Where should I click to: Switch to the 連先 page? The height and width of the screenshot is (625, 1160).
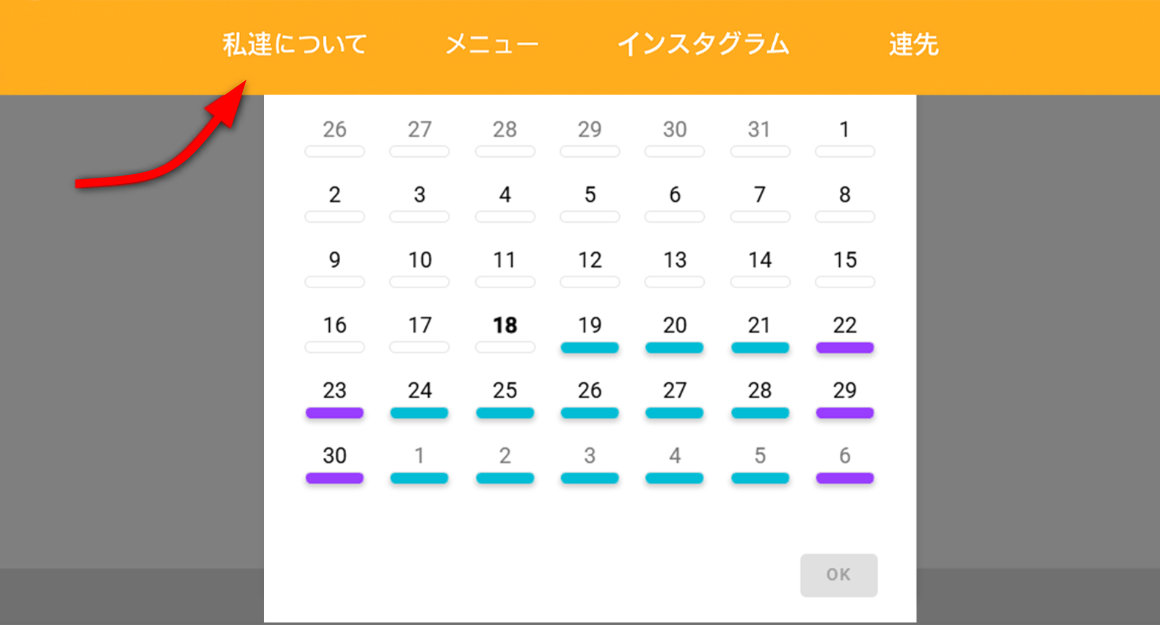coord(913,45)
